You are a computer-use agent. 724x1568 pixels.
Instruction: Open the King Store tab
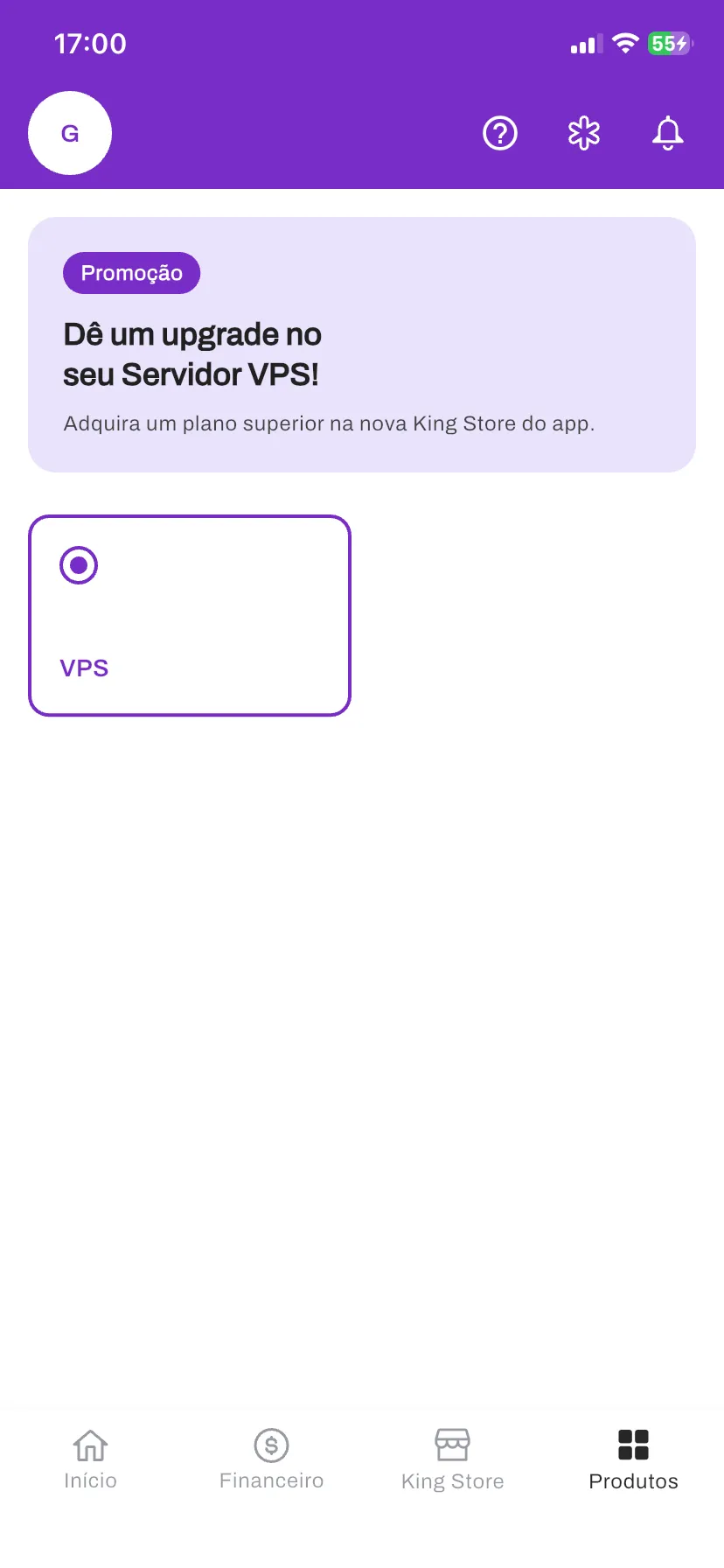click(x=452, y=1459)
